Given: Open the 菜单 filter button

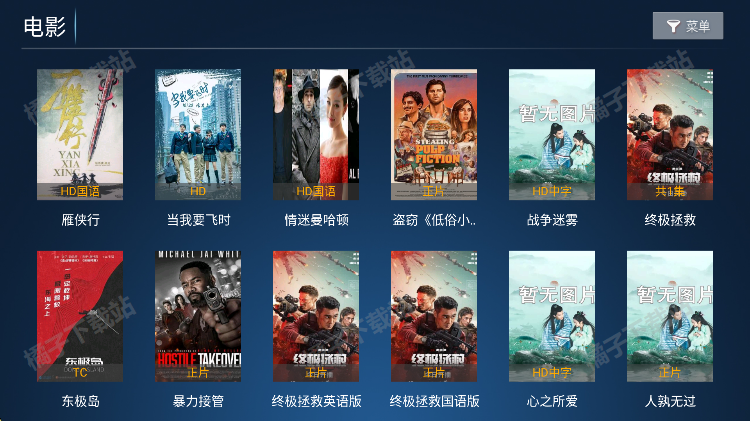Looking at the screenshot, I should coord(687,26).
